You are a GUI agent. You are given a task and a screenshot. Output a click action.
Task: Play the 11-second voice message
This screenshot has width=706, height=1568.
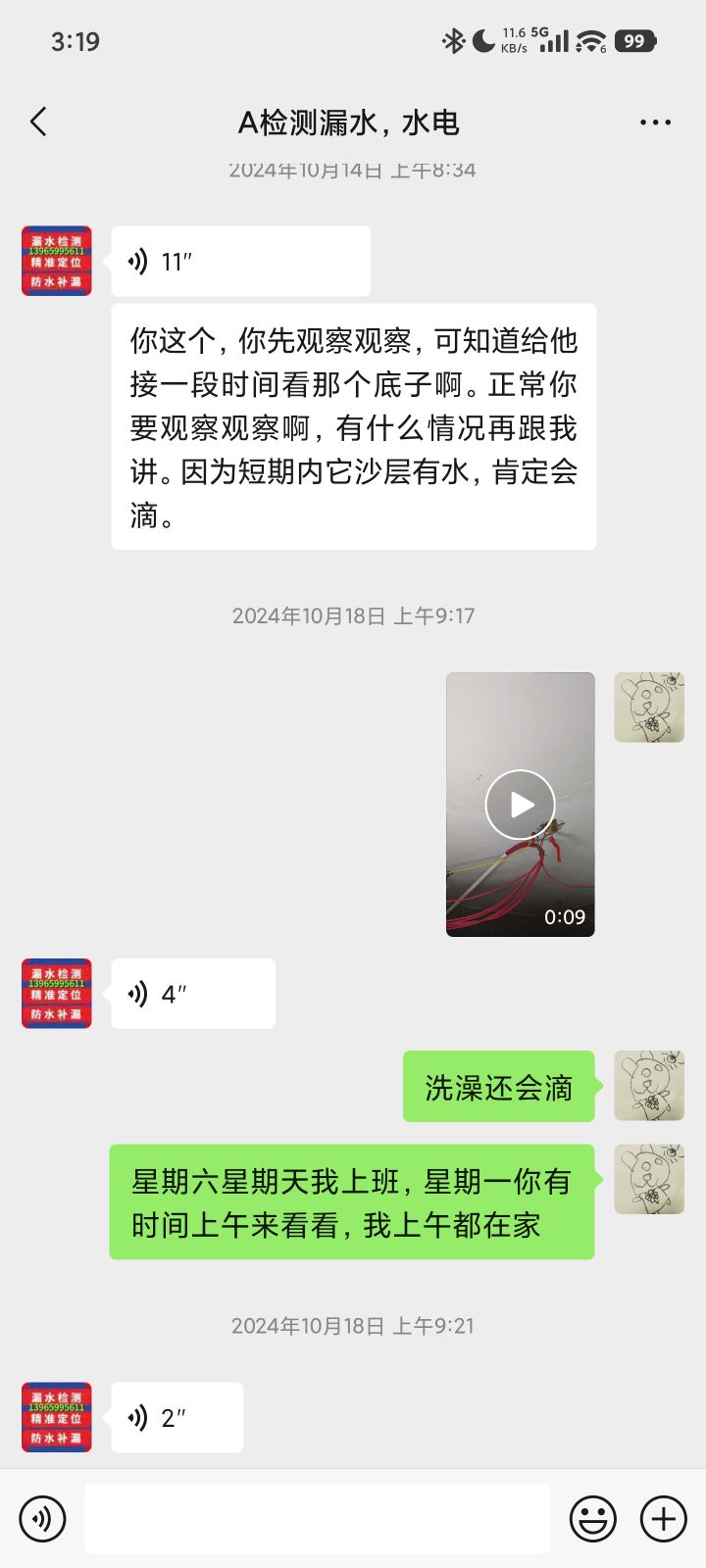click(240, 262)
